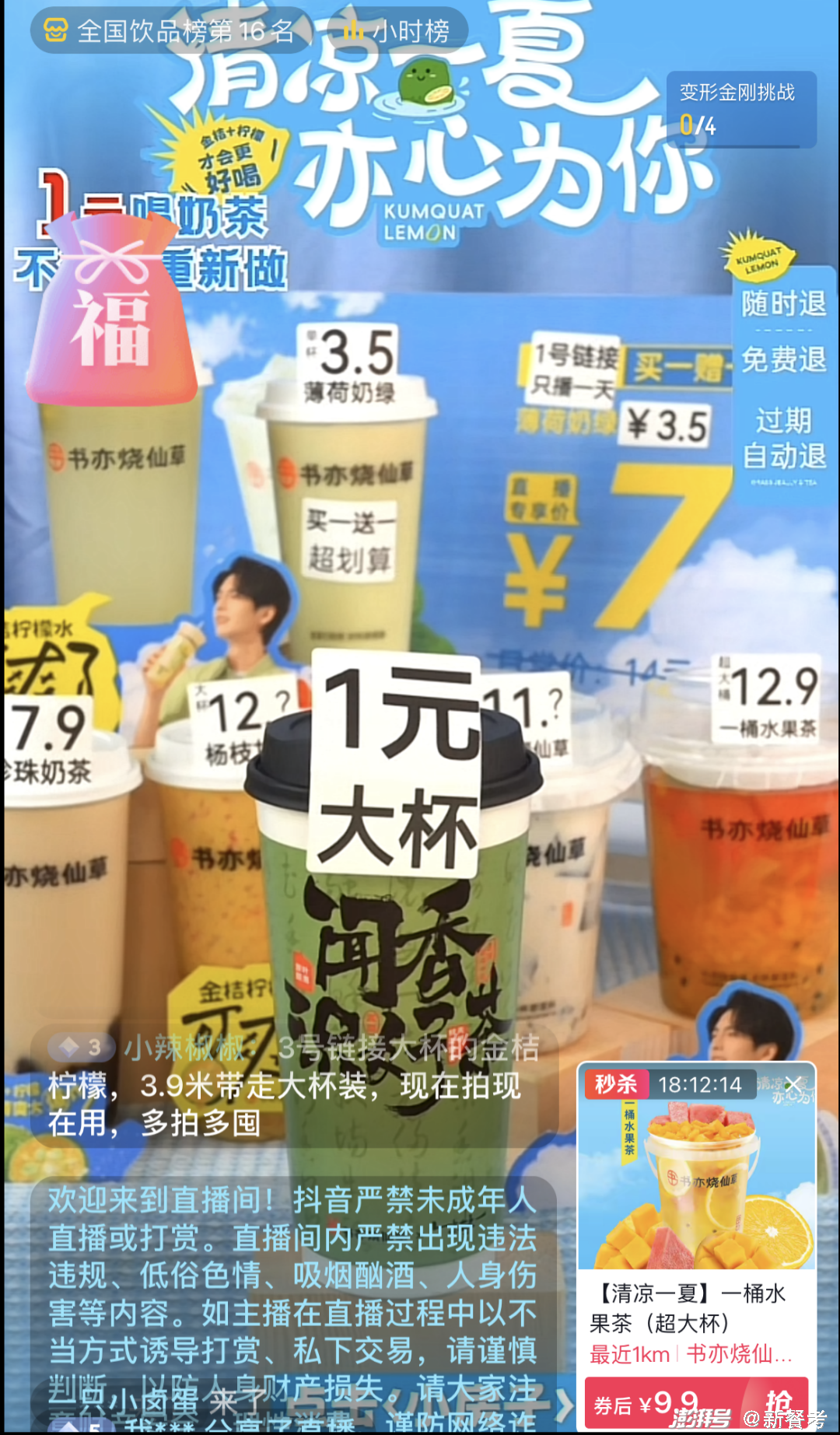Close the 秒杀 product card
This screenshot has width=840, height=1435.
point(793,1084)
